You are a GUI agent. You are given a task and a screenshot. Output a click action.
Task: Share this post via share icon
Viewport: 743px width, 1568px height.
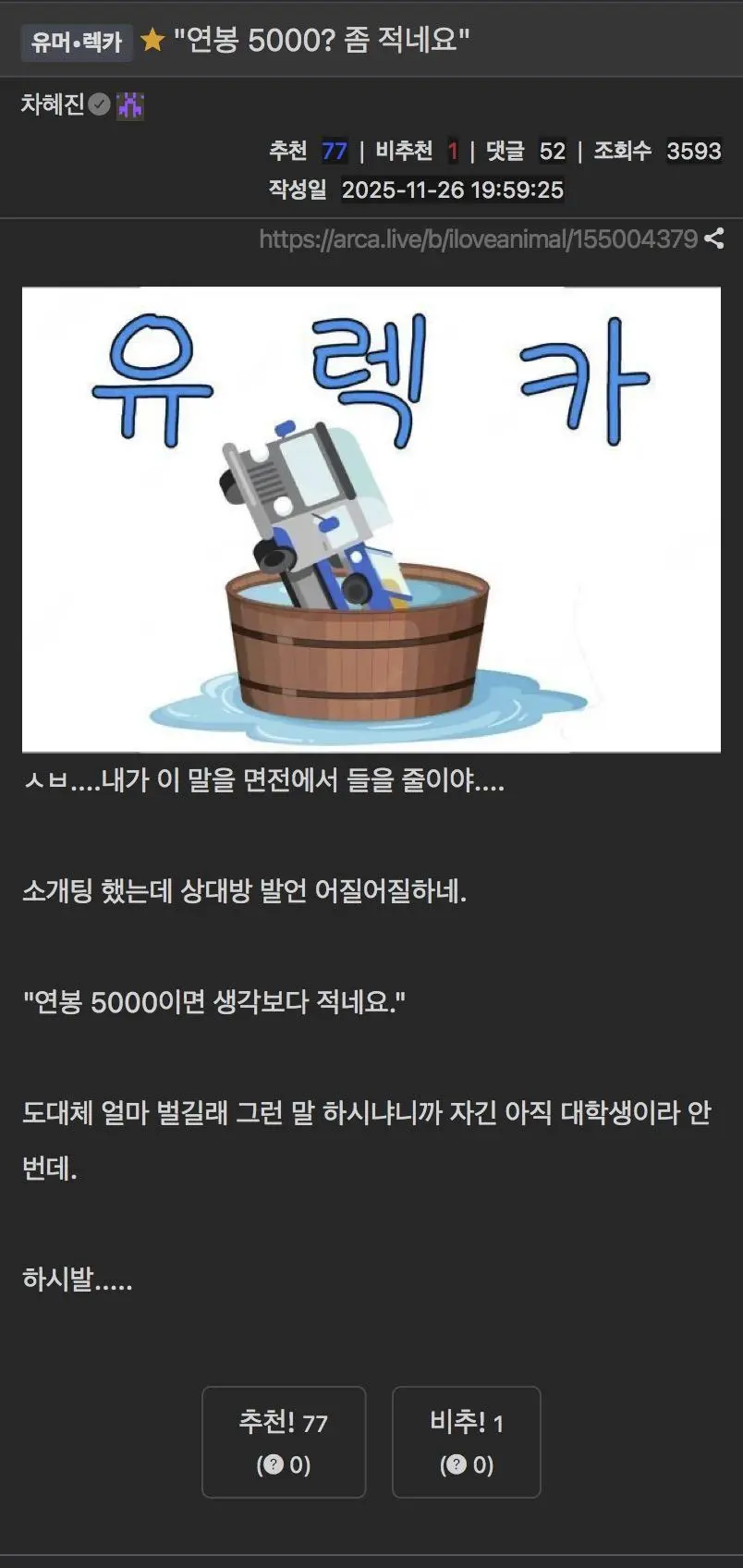(713, 239)
